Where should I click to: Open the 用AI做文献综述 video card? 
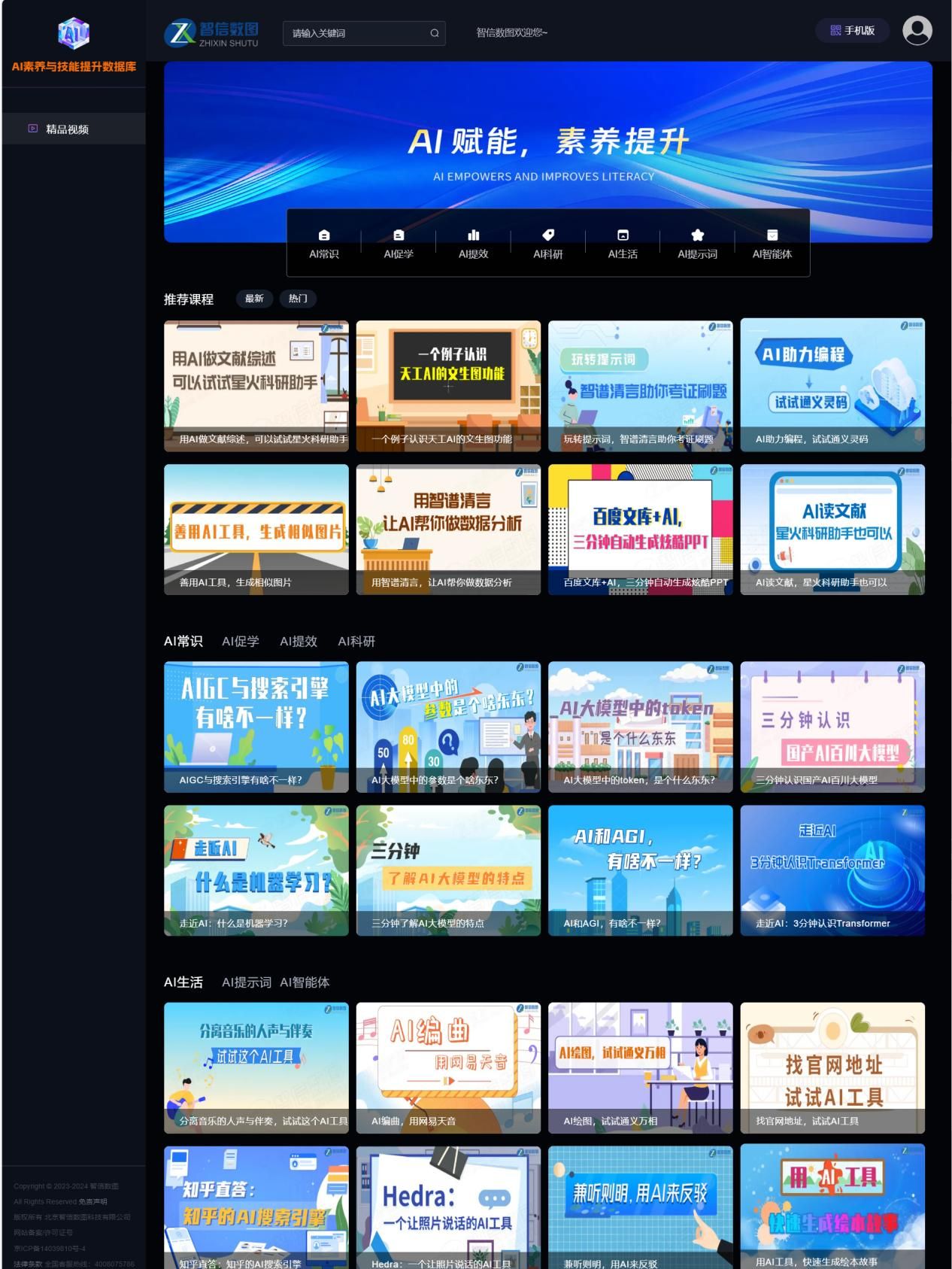(x=256, y=386)
